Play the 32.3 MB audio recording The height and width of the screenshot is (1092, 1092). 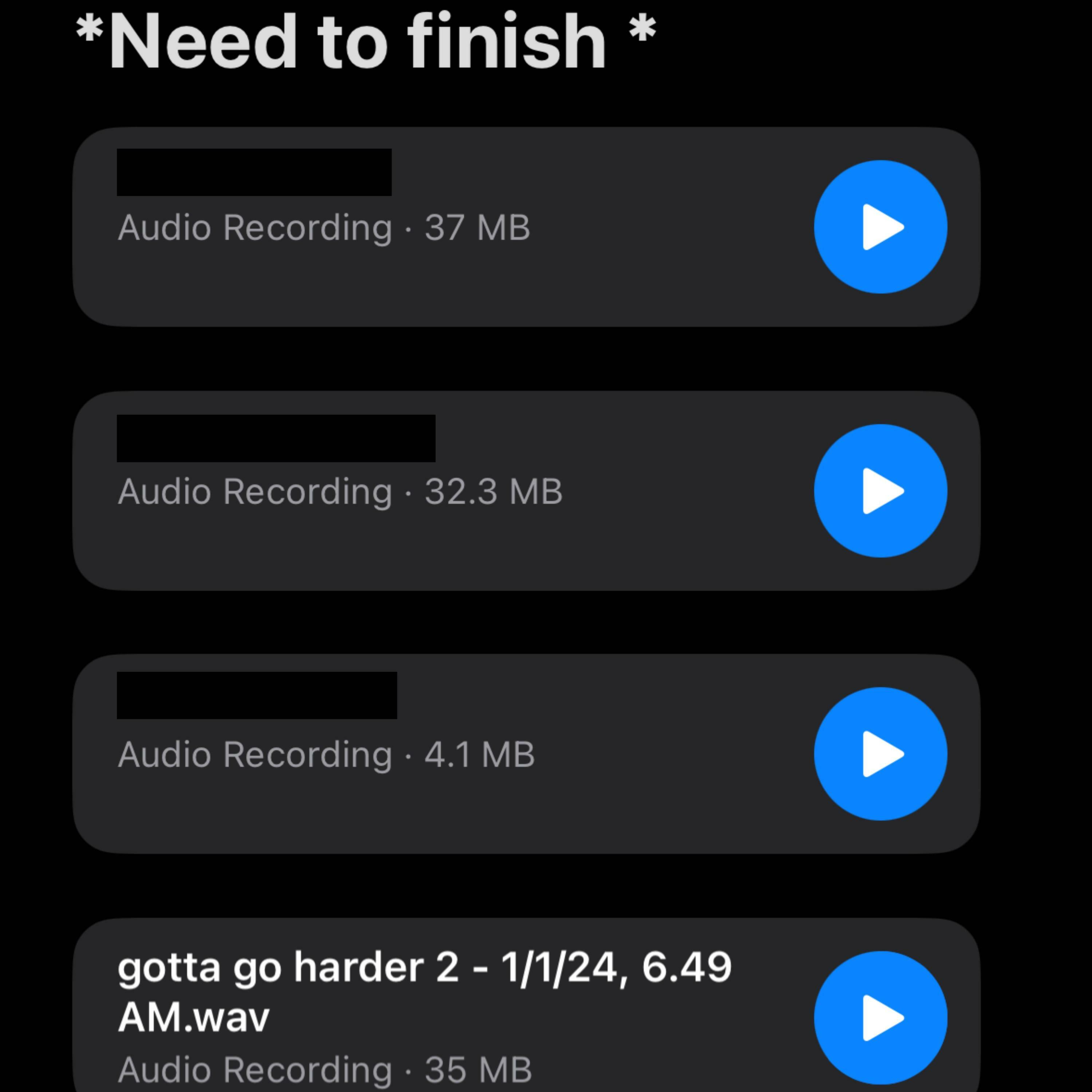point(880,491)
